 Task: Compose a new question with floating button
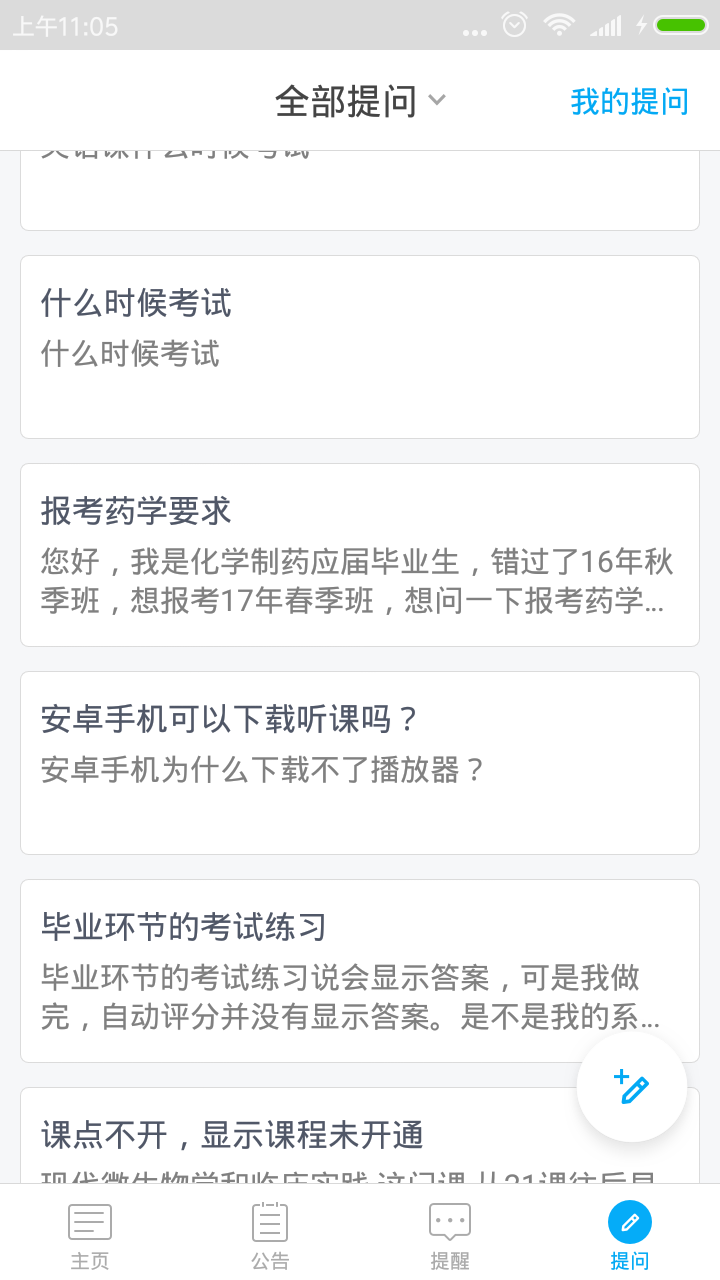[632, 1087]
